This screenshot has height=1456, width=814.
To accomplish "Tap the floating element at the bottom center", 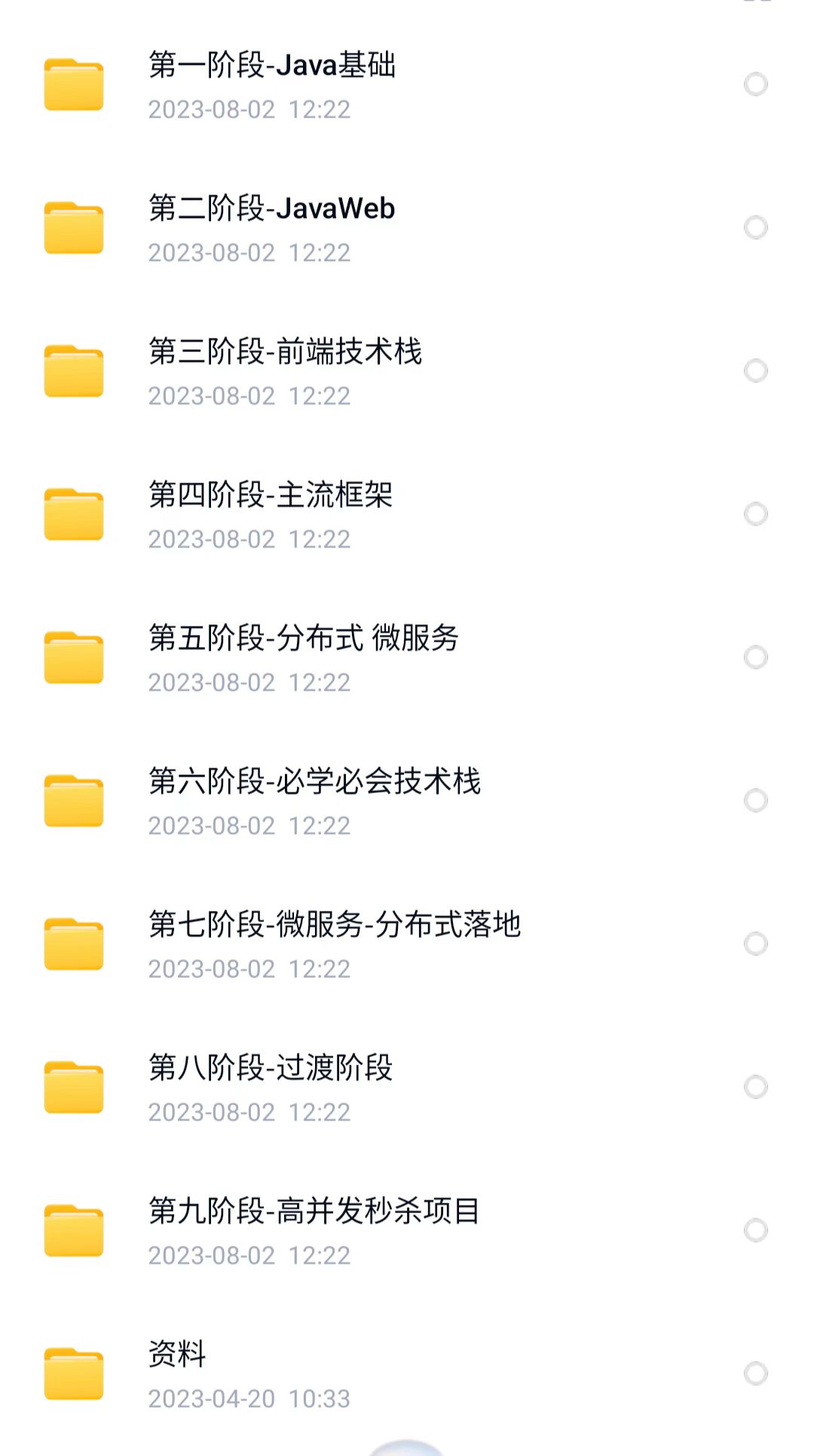I will tap(407, 1444).
